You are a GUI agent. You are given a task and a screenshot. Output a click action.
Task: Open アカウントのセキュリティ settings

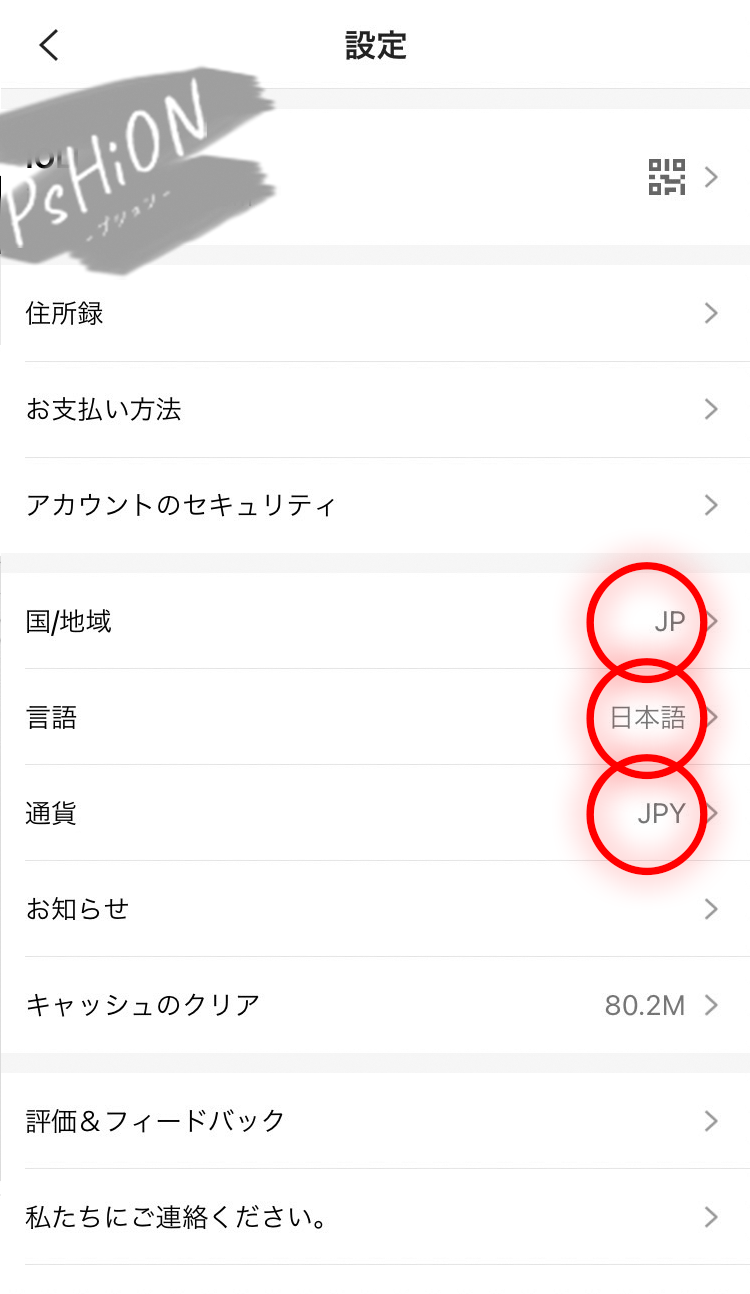tap(375, 505)
